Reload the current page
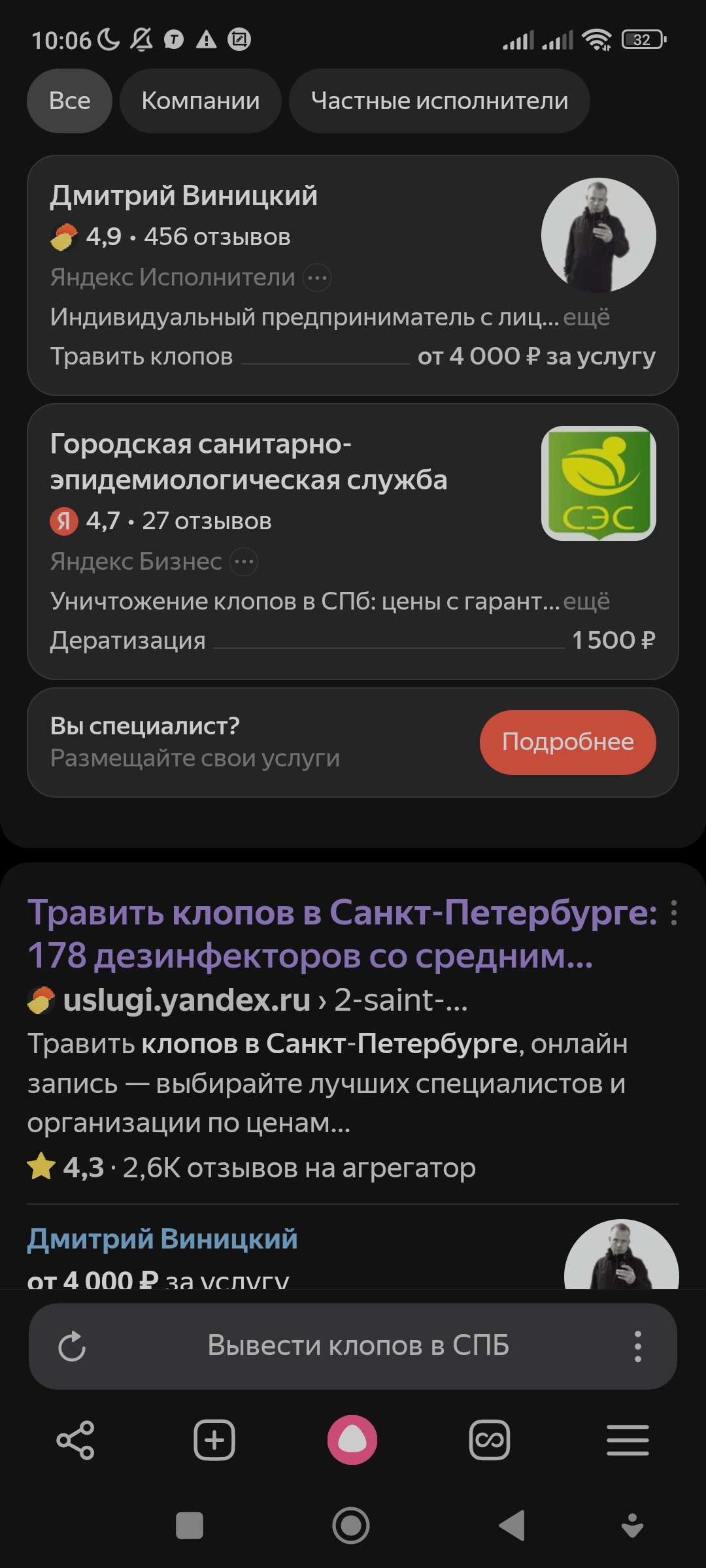 coord(72,1347)
